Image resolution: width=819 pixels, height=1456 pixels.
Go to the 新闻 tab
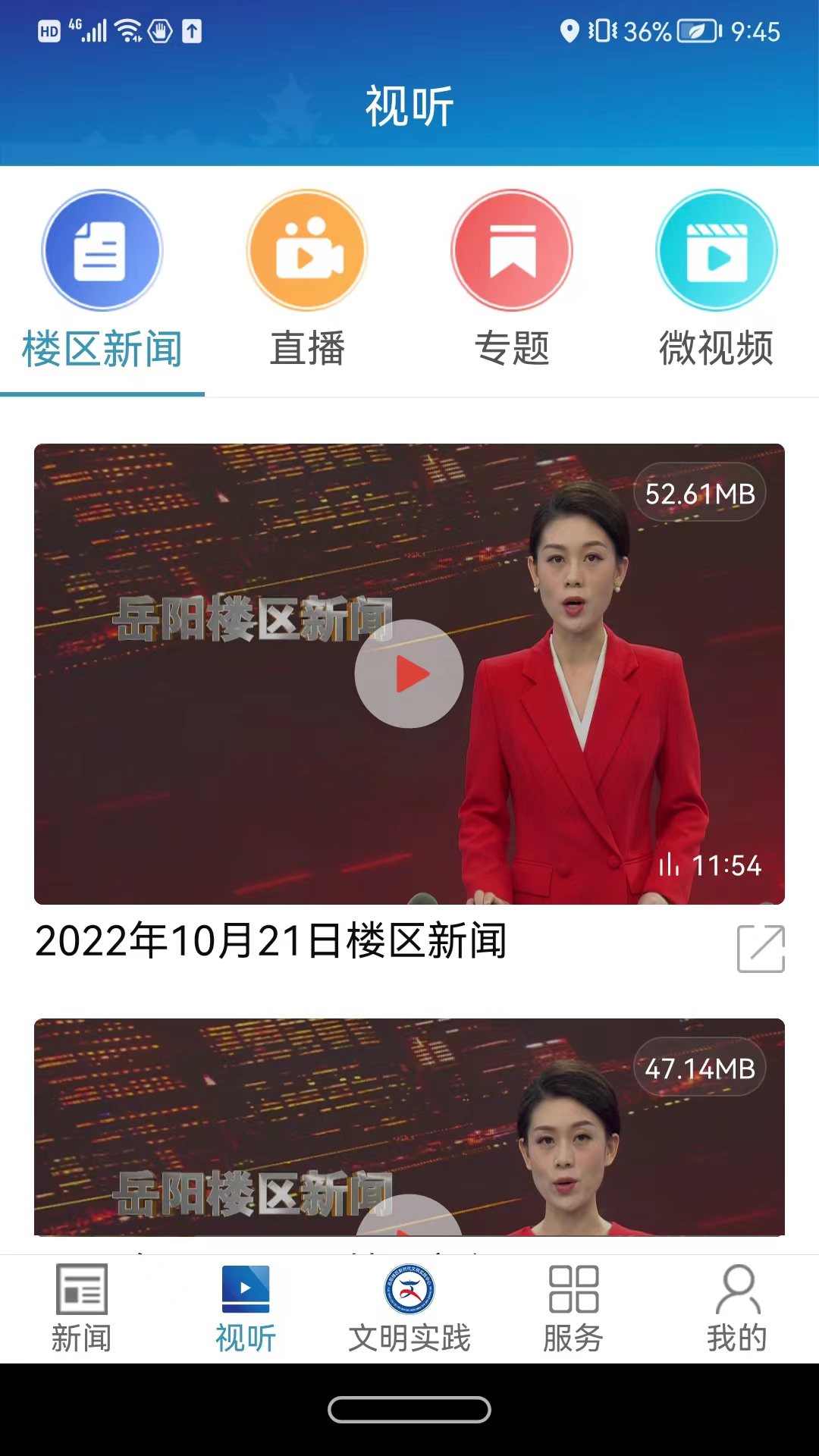(82, 1309)
